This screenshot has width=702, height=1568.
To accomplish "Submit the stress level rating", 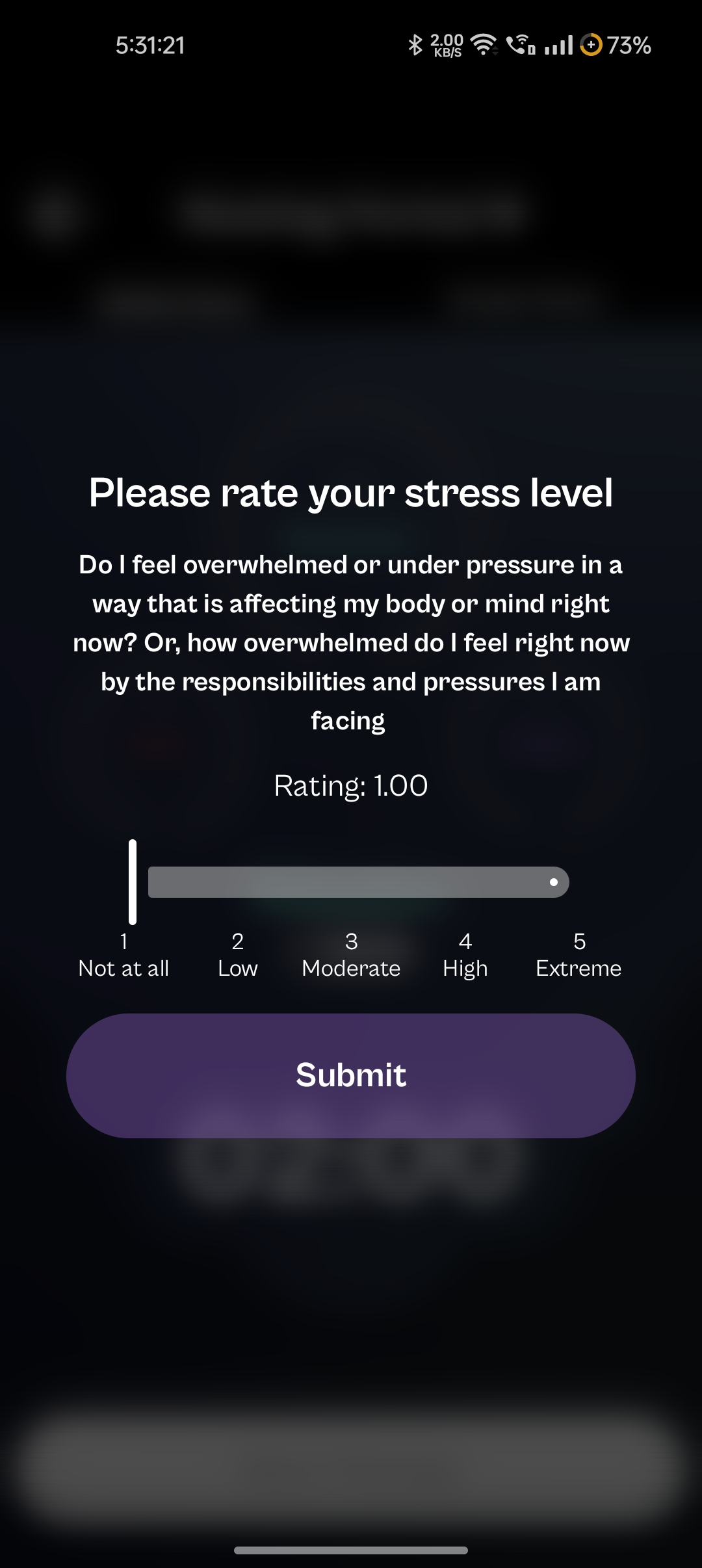I will (x=351, y=1075).
